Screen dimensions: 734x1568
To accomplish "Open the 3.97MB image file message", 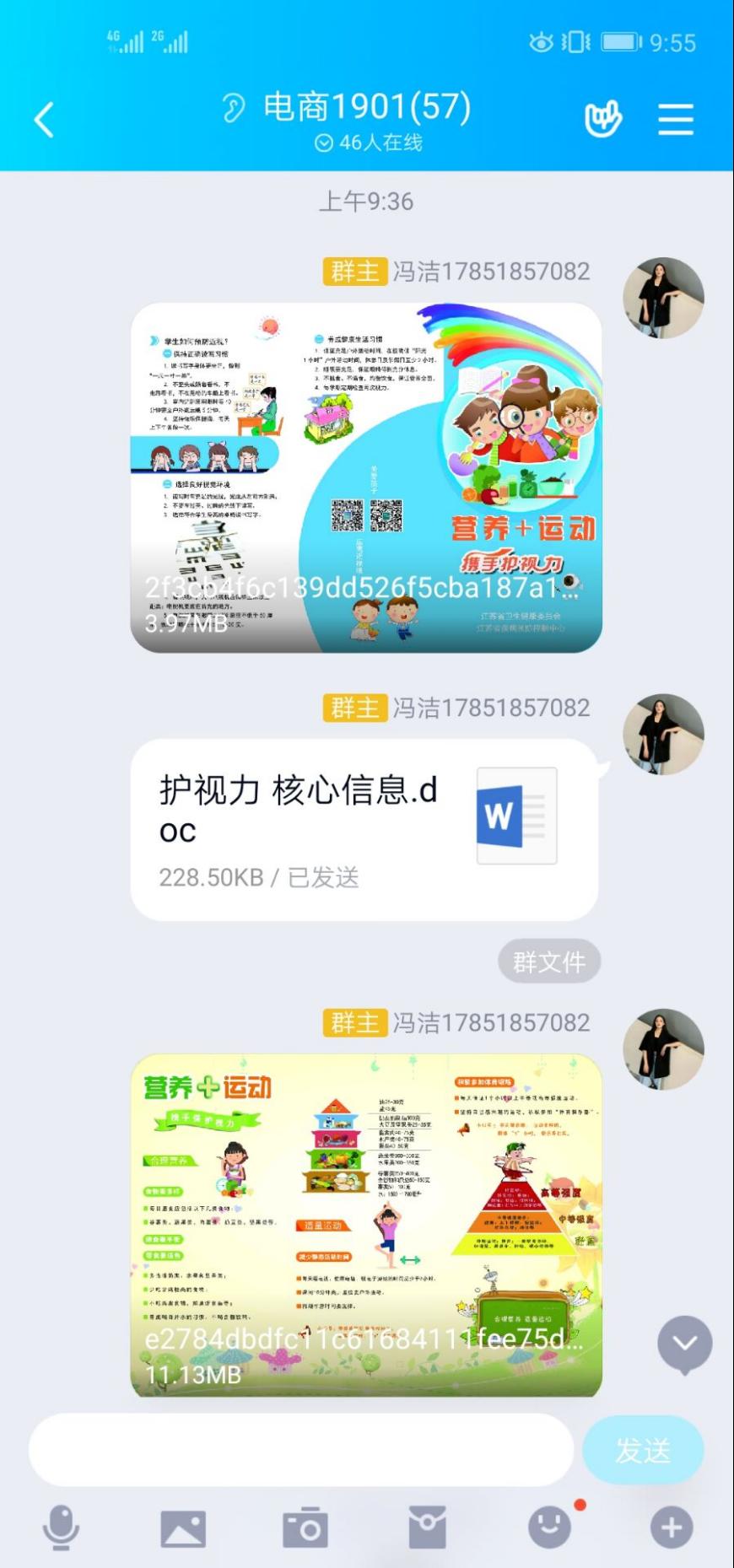I will click(366, 477).
